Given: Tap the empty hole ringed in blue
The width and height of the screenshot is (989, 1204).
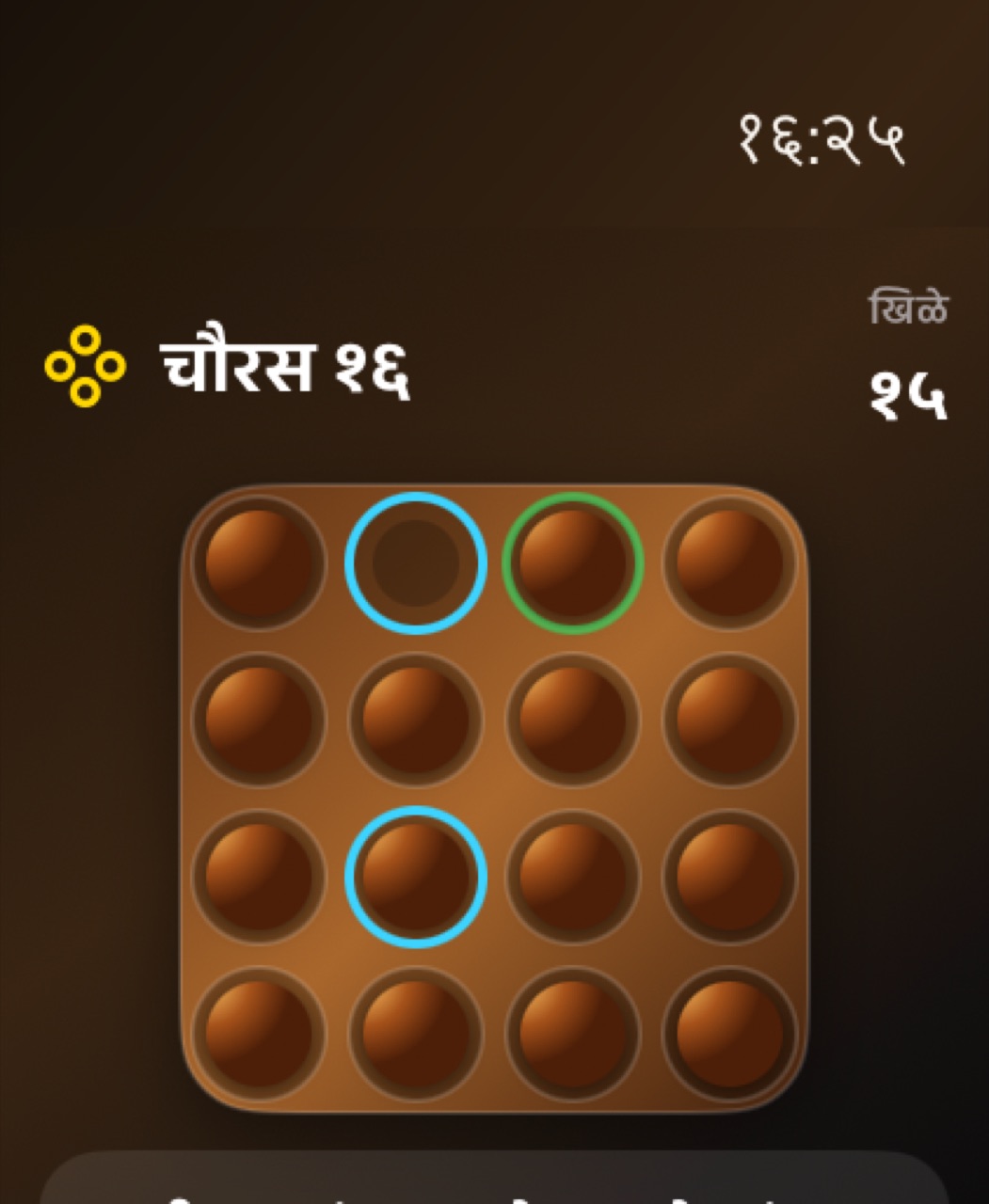Looking at the screenshot, I should (x=416, y=562).
